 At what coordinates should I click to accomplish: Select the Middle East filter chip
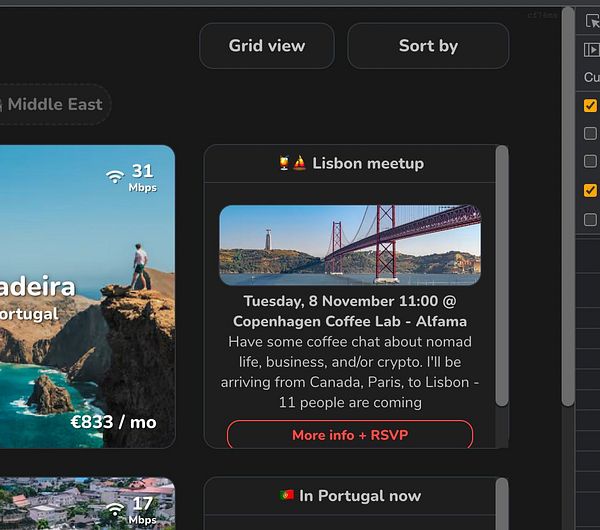coord(54,104)
